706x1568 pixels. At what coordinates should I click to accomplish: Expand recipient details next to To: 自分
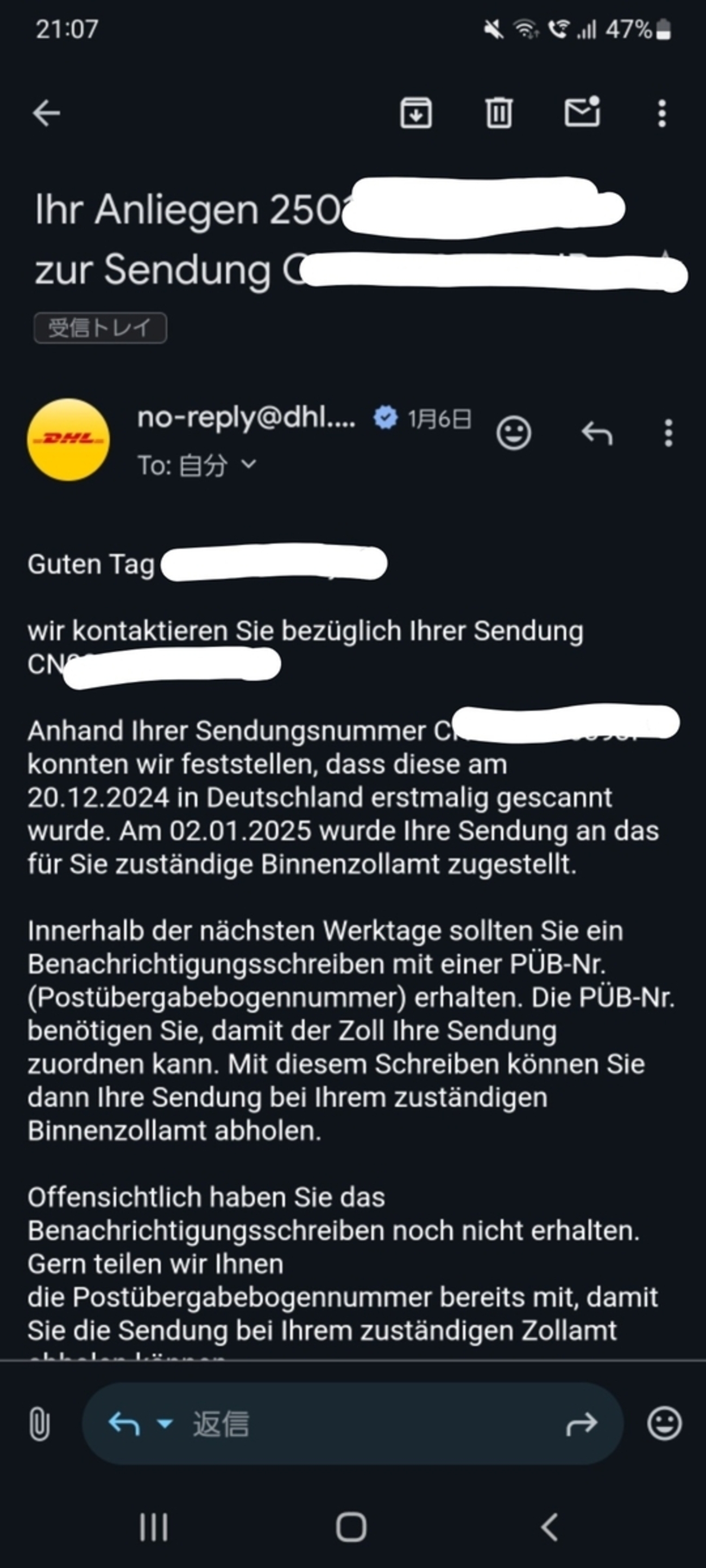[x=249, y=465]
